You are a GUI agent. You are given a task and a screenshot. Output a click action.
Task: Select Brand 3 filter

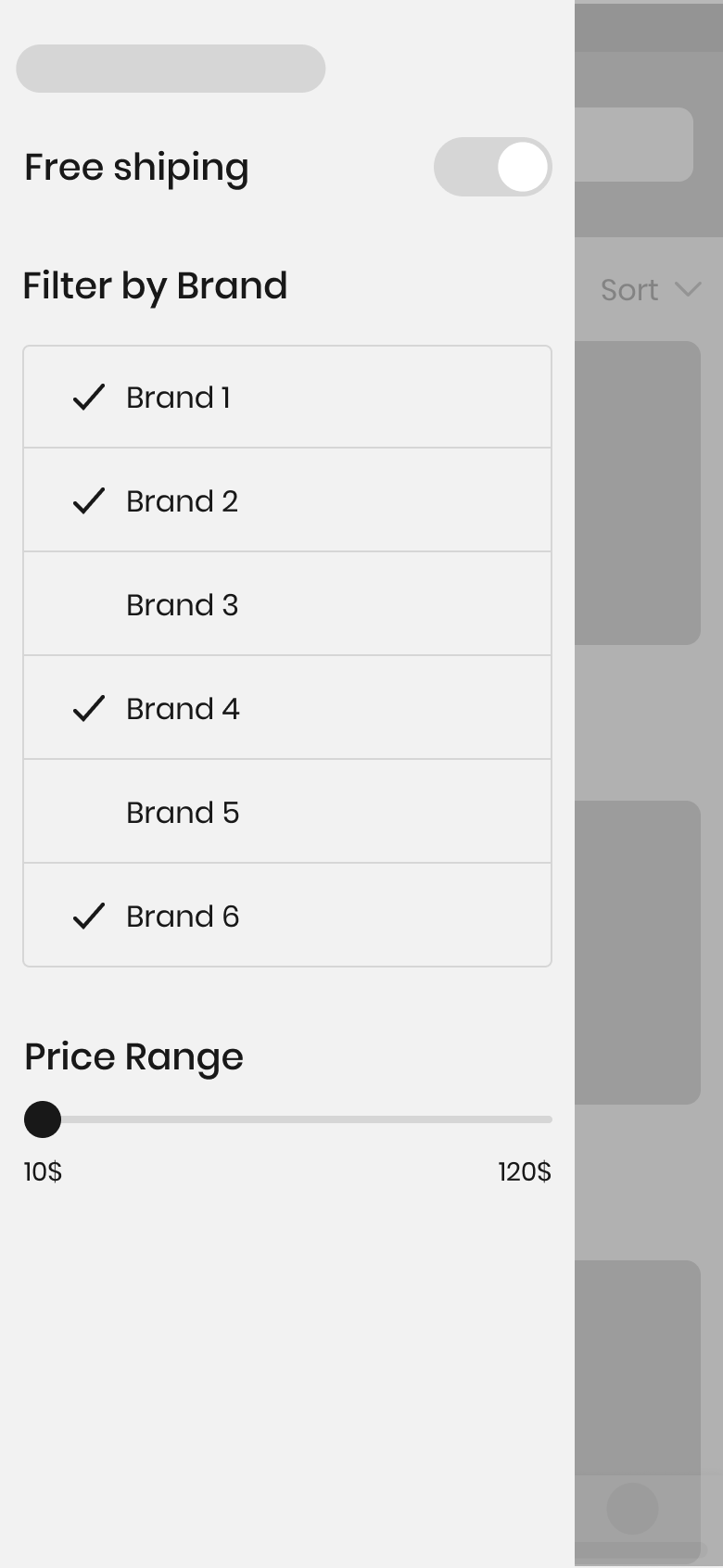(287, 605)
